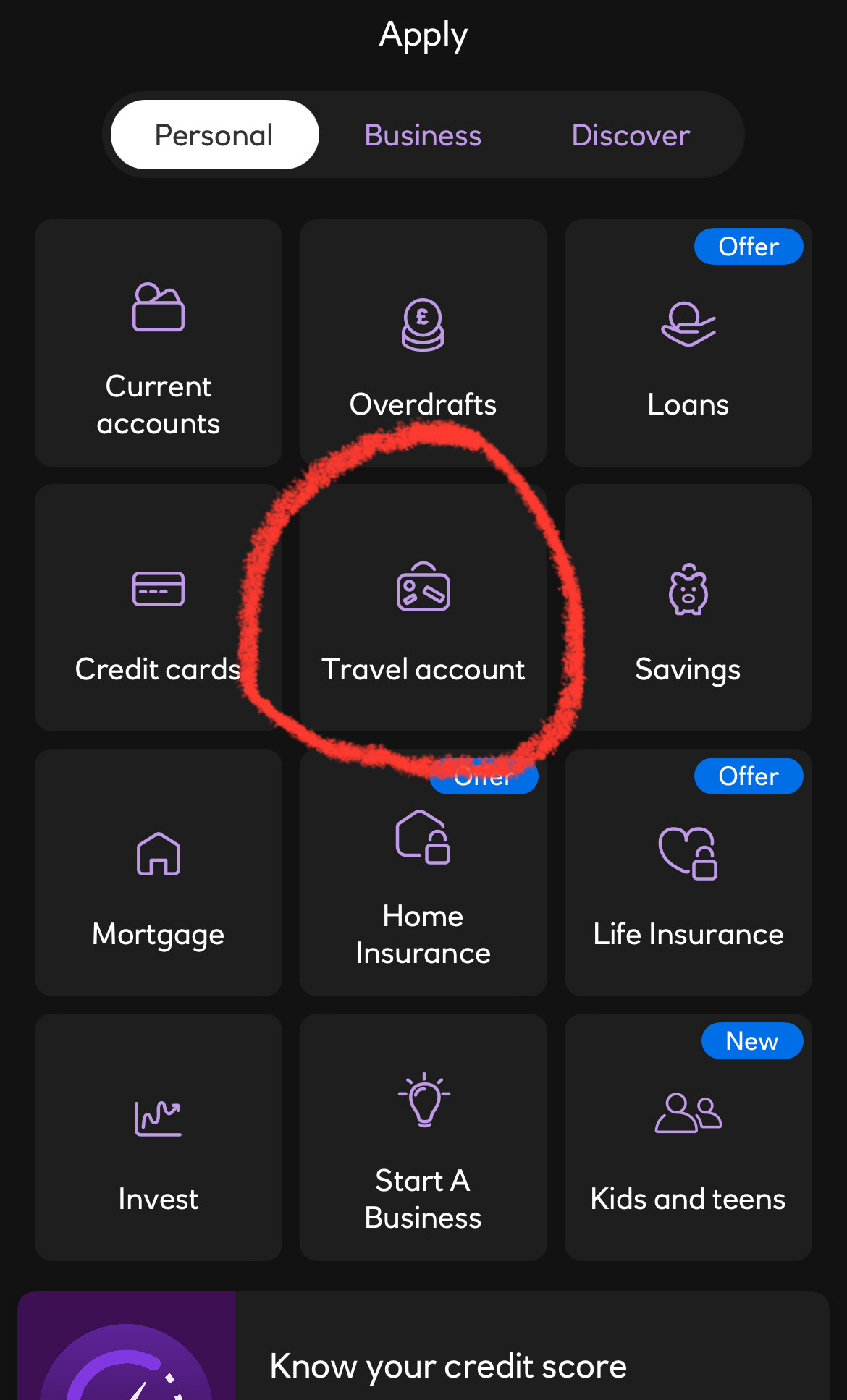Select the Mortgage tile
The height and width of the screenshot is (1400, 847).
[x=159, y=873]
